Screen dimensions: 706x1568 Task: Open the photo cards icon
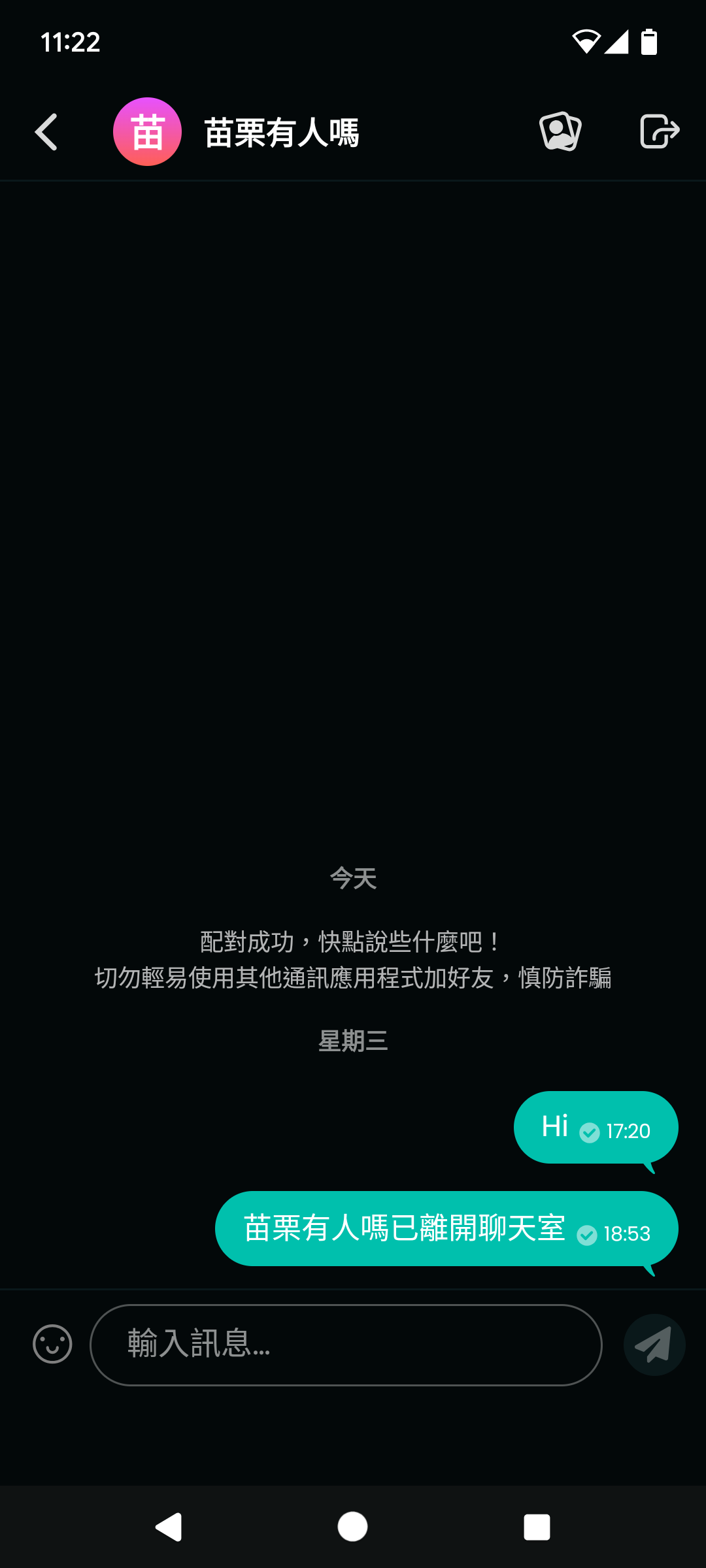(x=560, y=131)
